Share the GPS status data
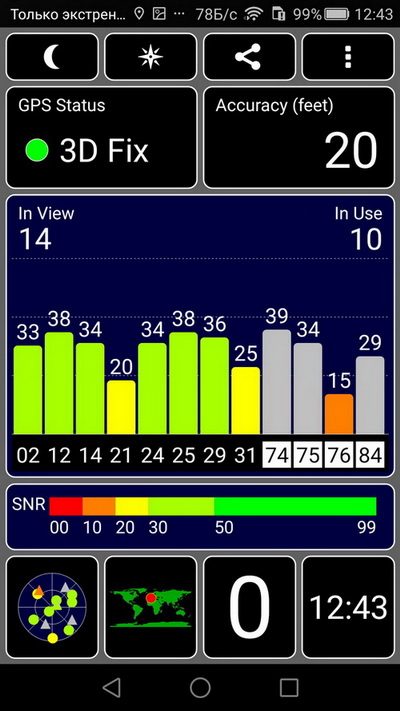 pos(249,57)
